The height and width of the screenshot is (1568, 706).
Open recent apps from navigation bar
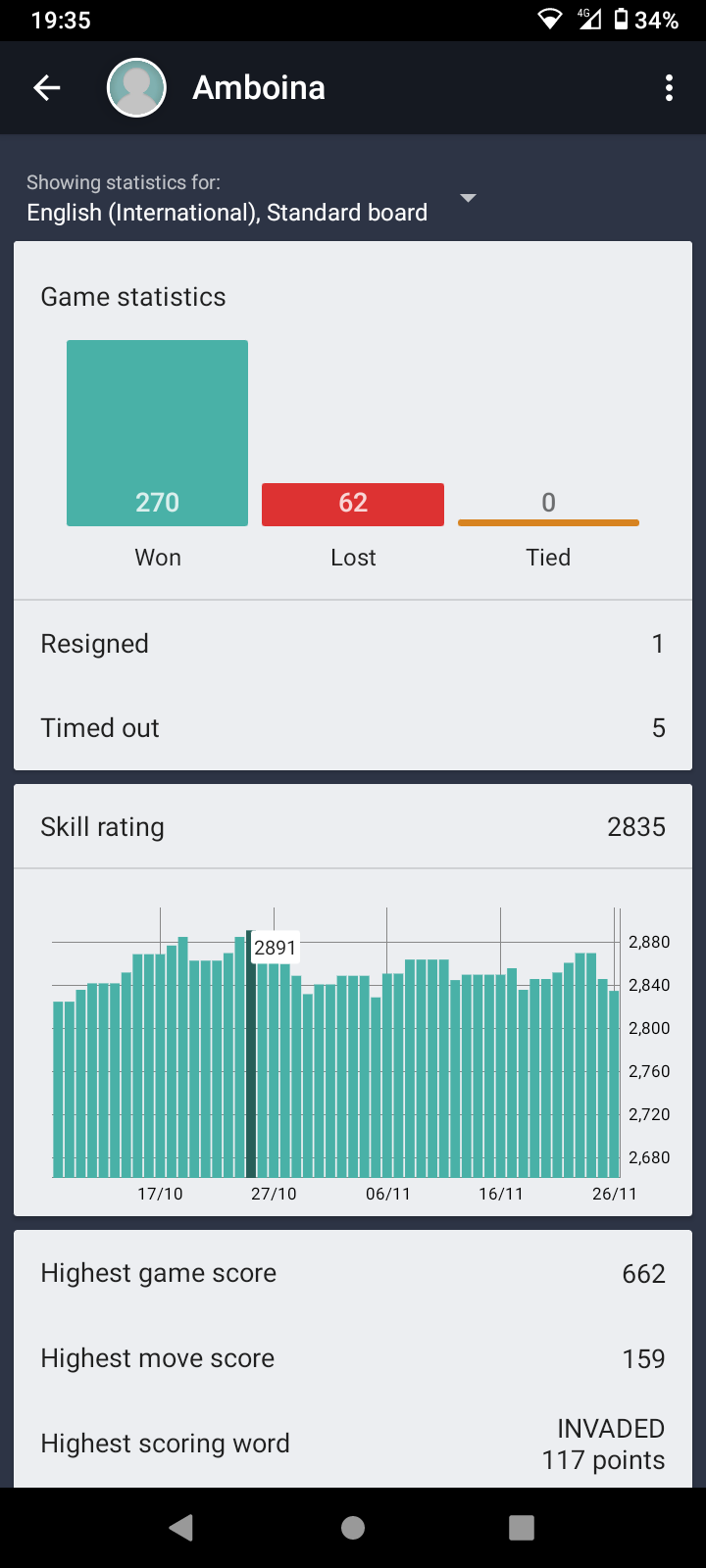pyautogui.click(x=522, y=1527)
